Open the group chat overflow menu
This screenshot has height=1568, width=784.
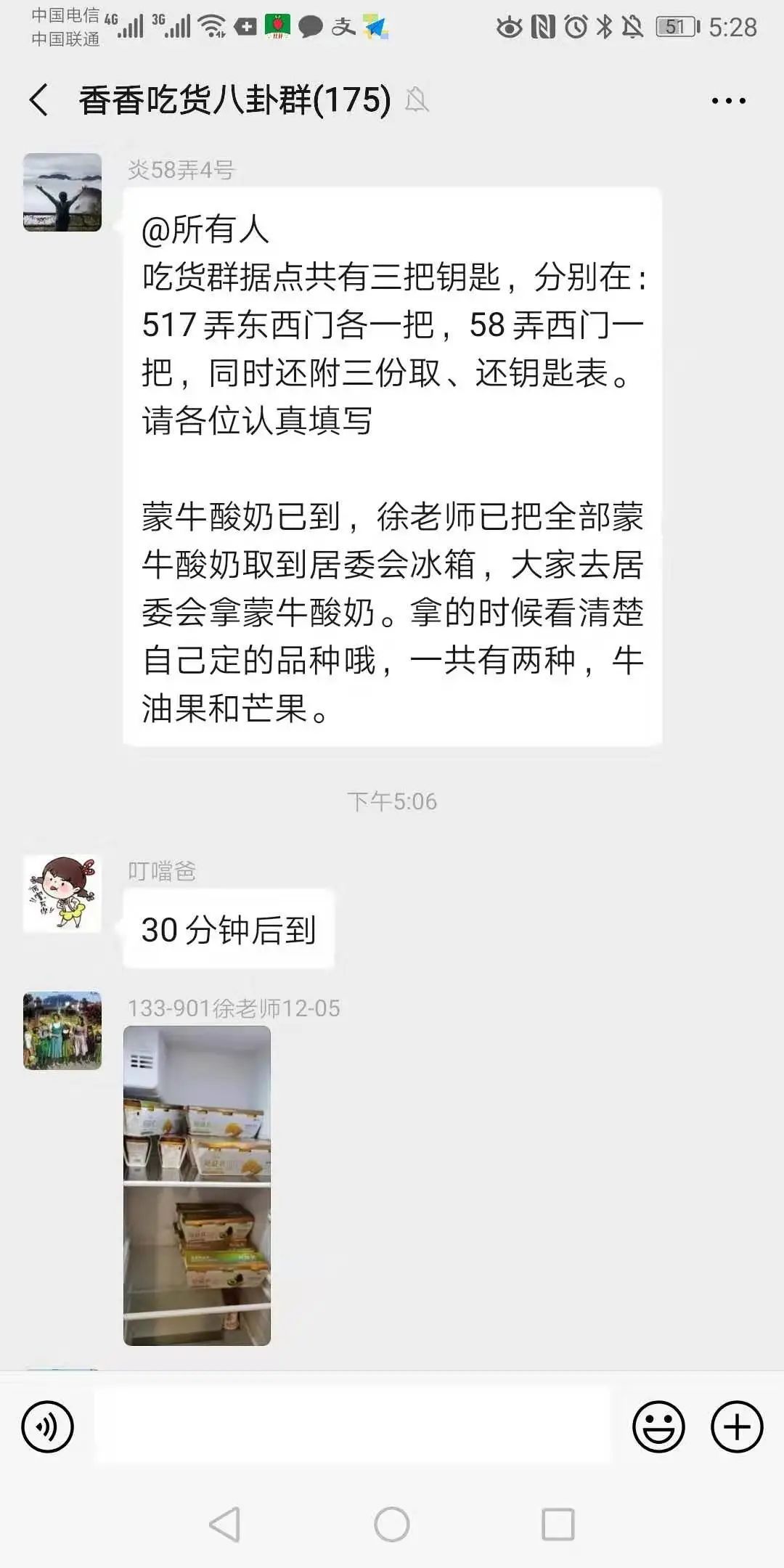pos(728,101)
